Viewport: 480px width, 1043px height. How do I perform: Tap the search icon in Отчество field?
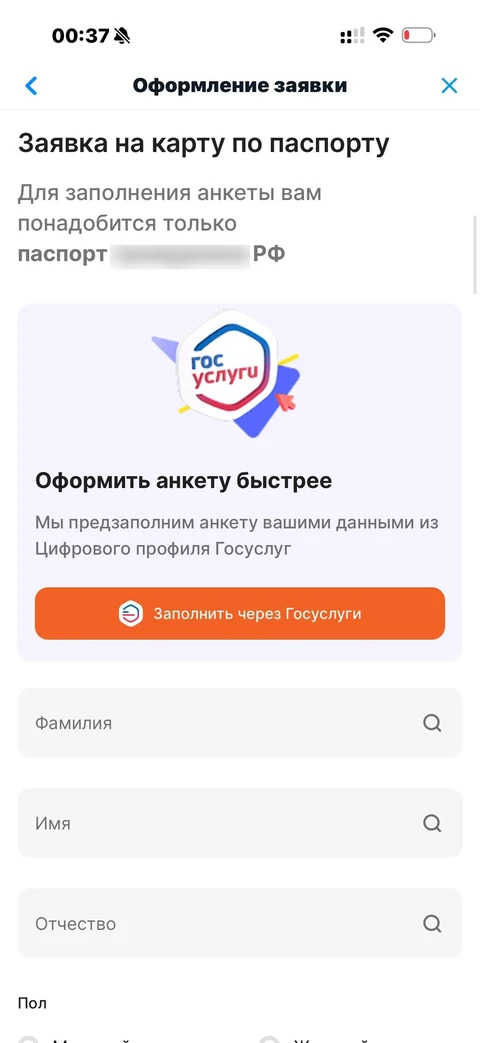(x=432, y=924)
